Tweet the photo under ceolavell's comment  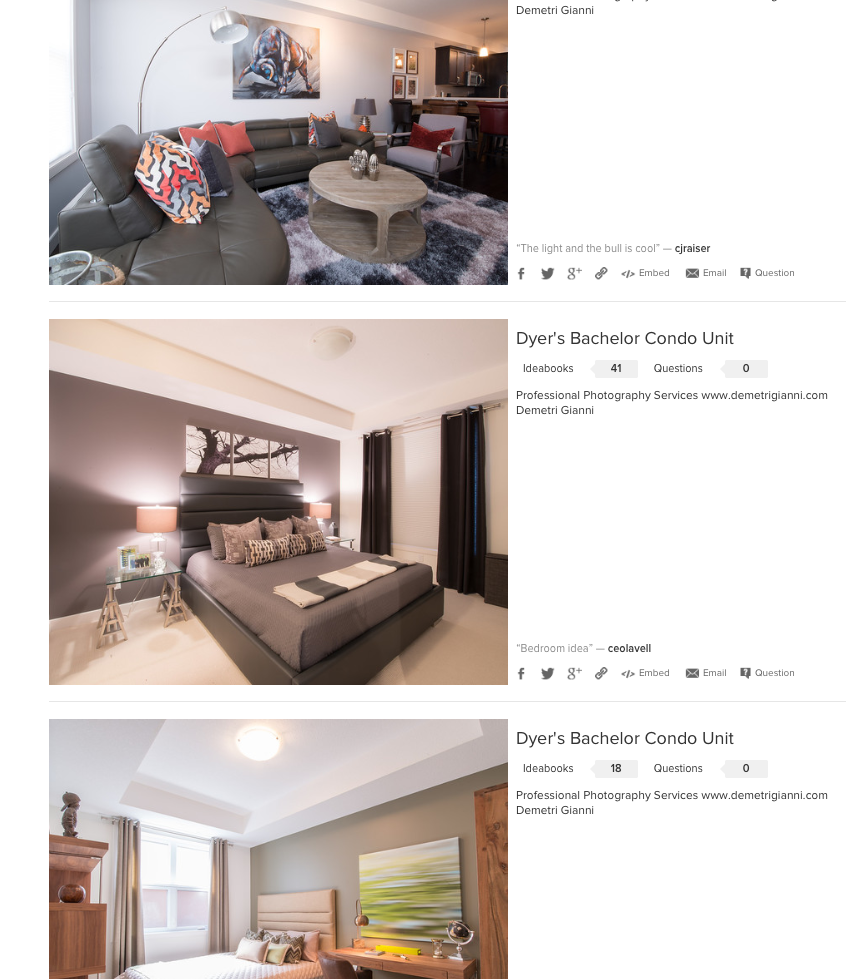pyautogui.click(x=547, y=673)
